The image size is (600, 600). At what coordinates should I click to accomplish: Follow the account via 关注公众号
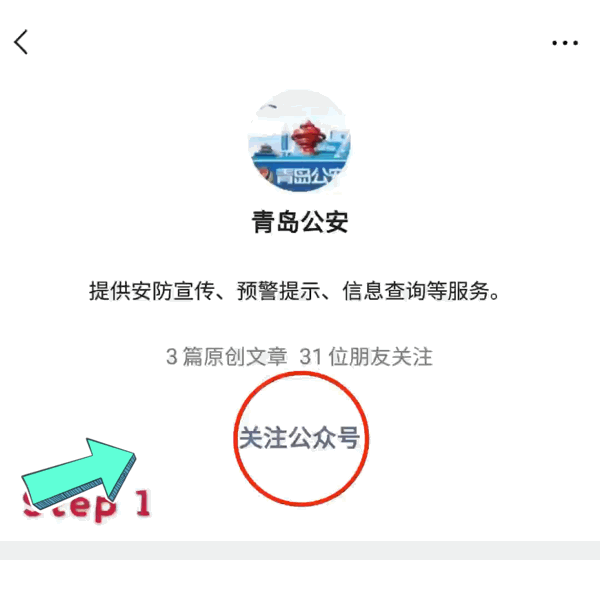click(x=299, y=437)
